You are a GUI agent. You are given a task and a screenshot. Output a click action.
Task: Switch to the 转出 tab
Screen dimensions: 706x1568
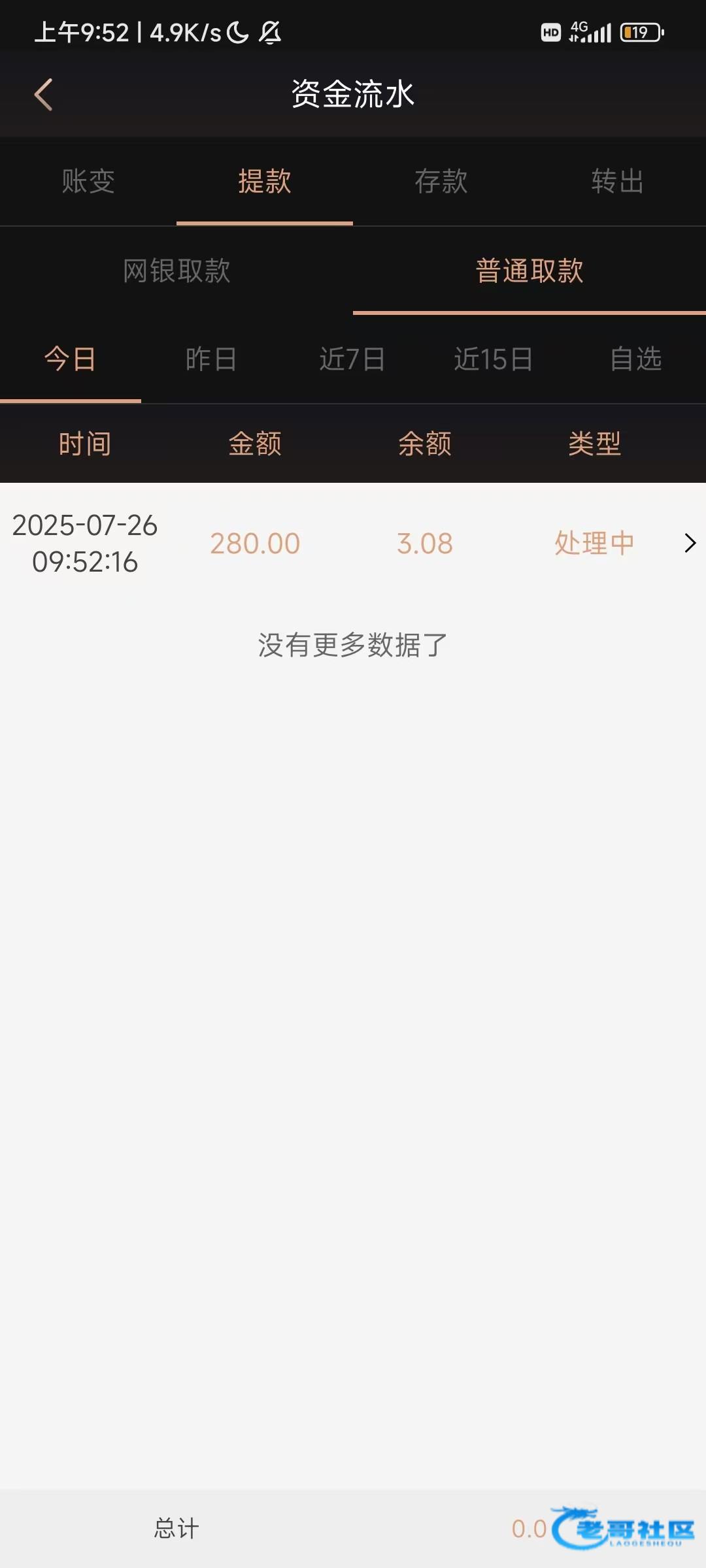tap(618, 181)
